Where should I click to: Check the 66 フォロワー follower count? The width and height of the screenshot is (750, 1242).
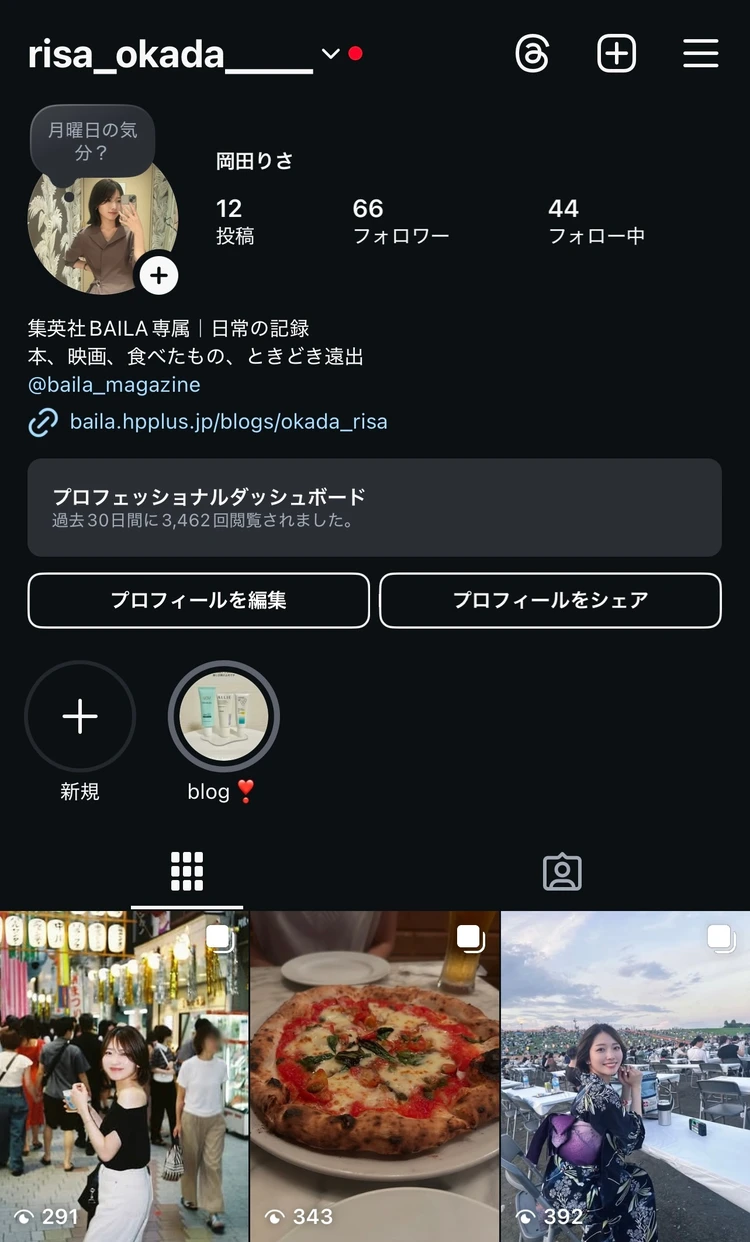point(402,220)
